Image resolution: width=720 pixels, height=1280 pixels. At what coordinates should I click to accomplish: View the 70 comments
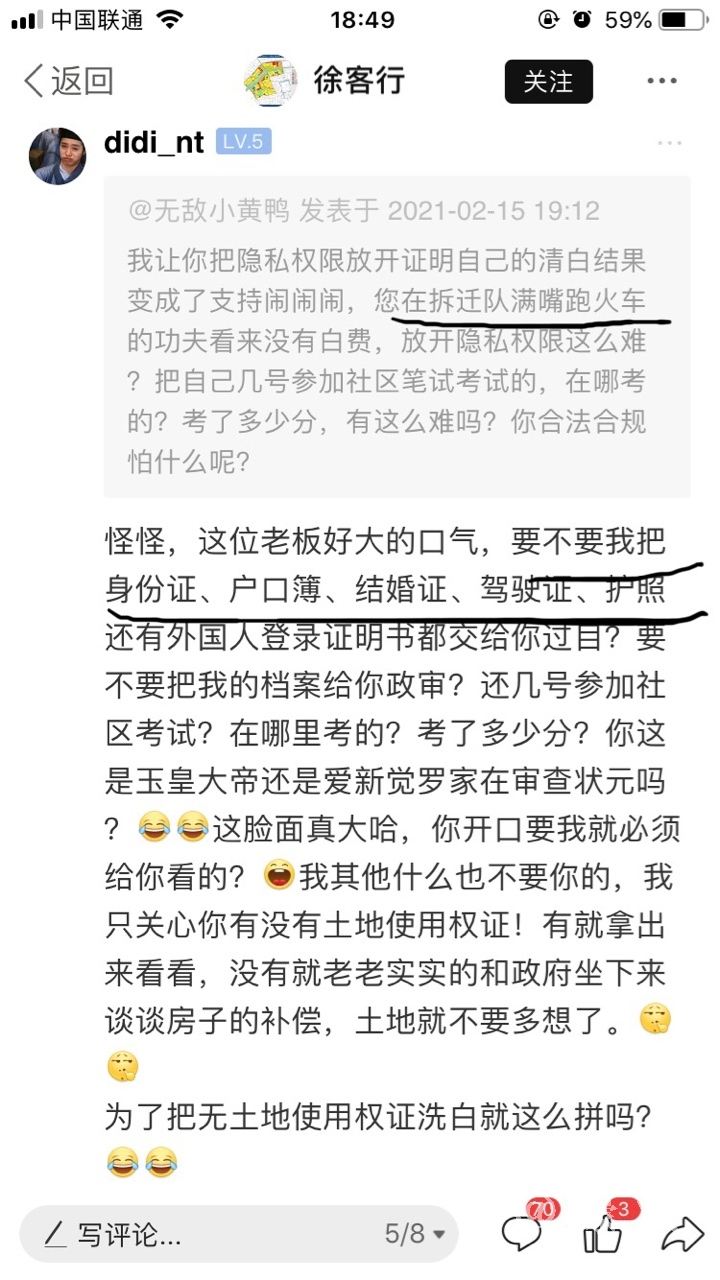point(522,1234)
